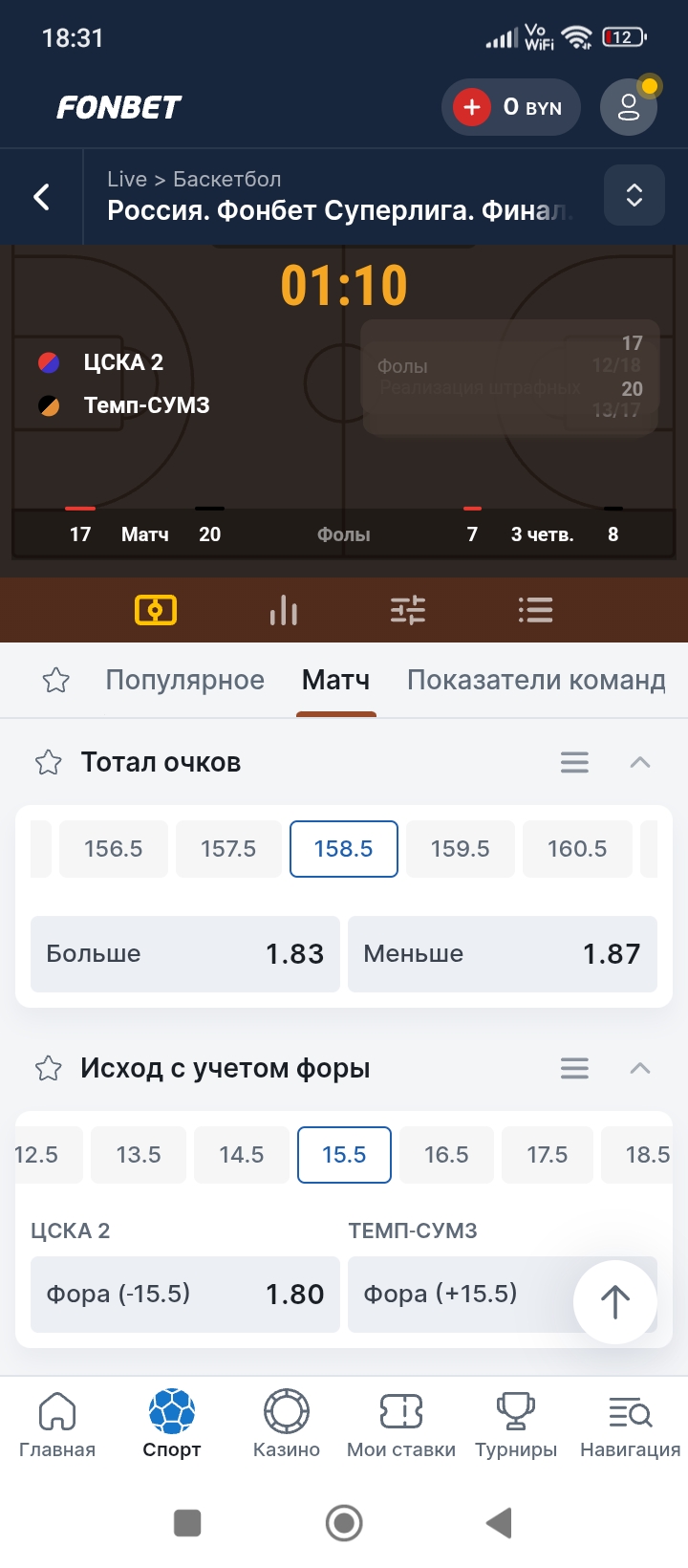Open the Навигация search icon

tap(629, 1412)
